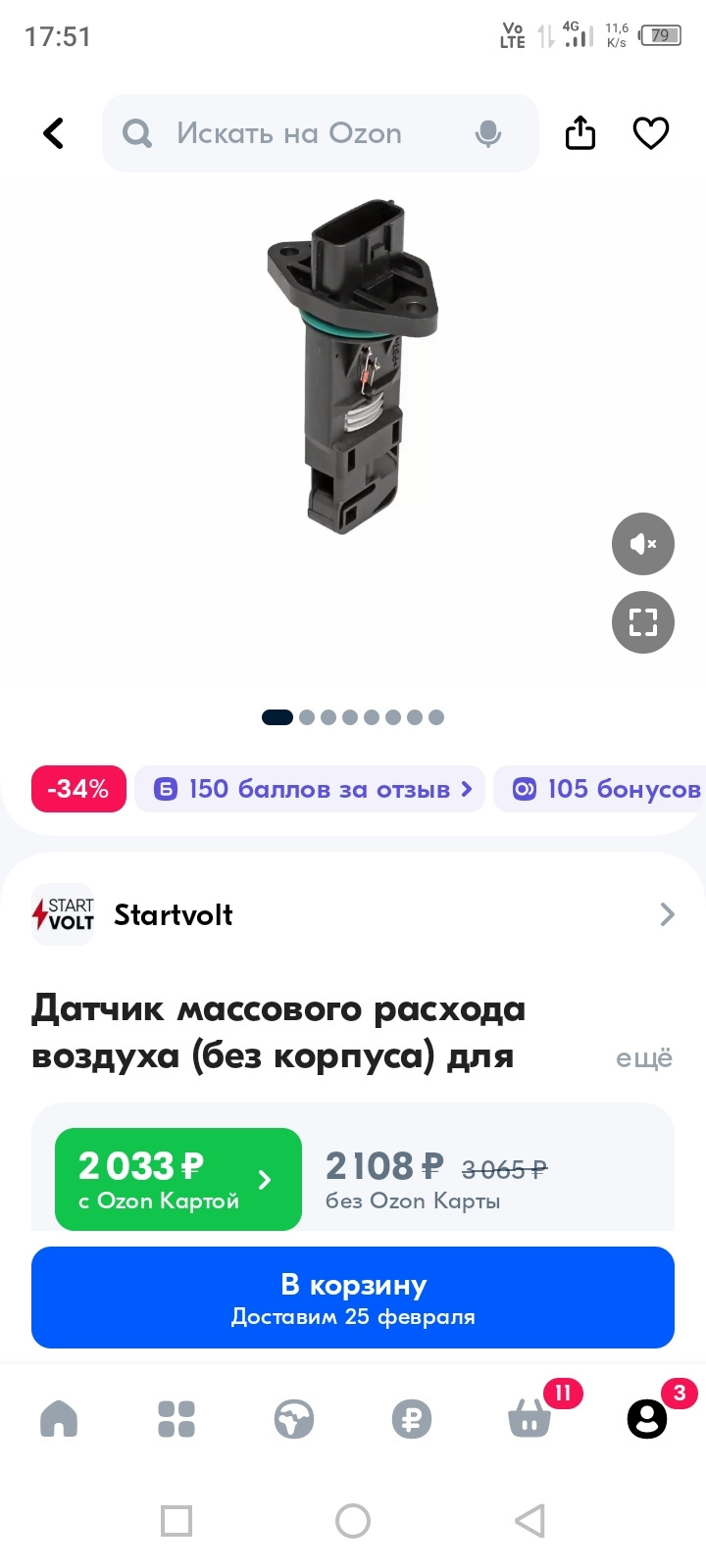Open the Startvolt brand page chevron
This screenshot has width=706, height=1568.
pyautogui.click(x=668, y=913)
